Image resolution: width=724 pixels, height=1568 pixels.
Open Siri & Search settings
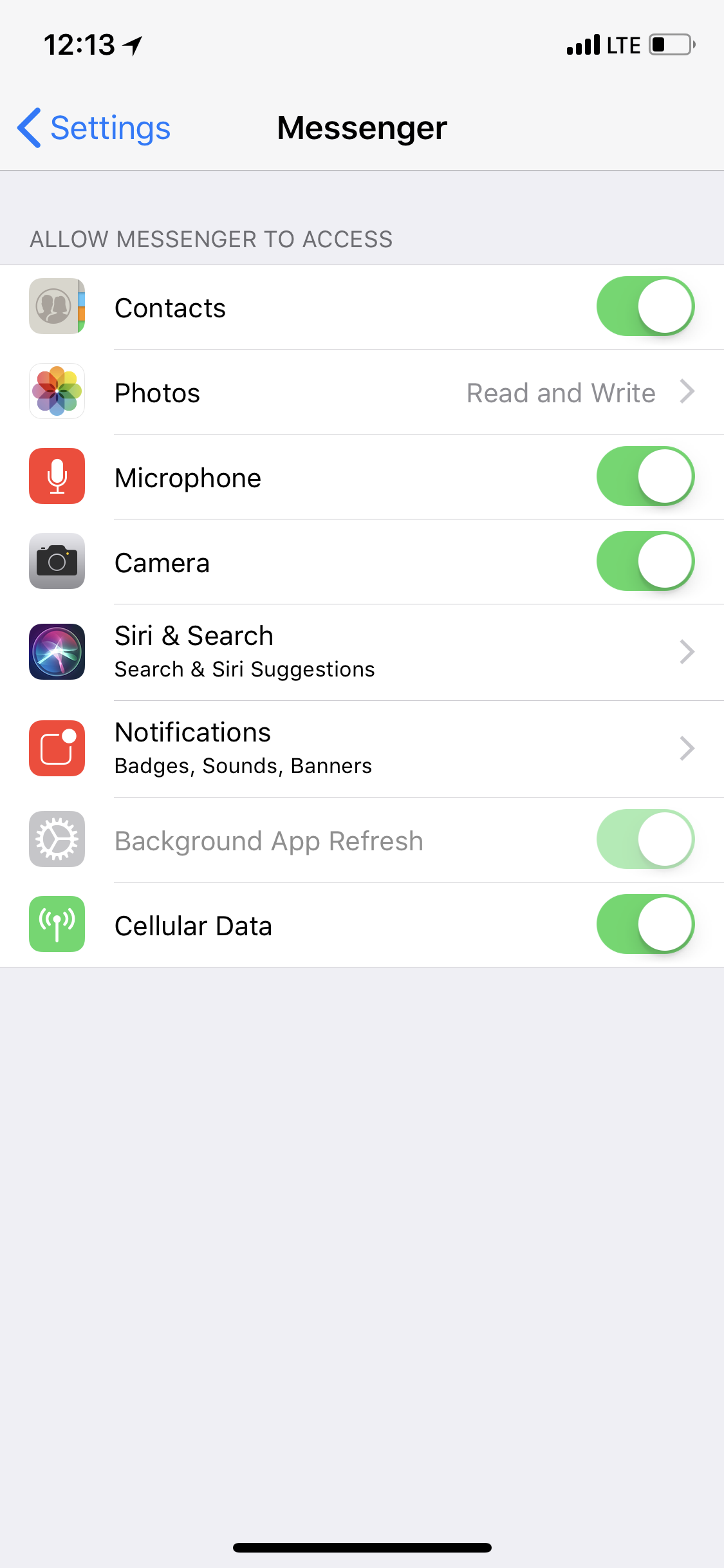pyautogui.click(x=362, y=652)
